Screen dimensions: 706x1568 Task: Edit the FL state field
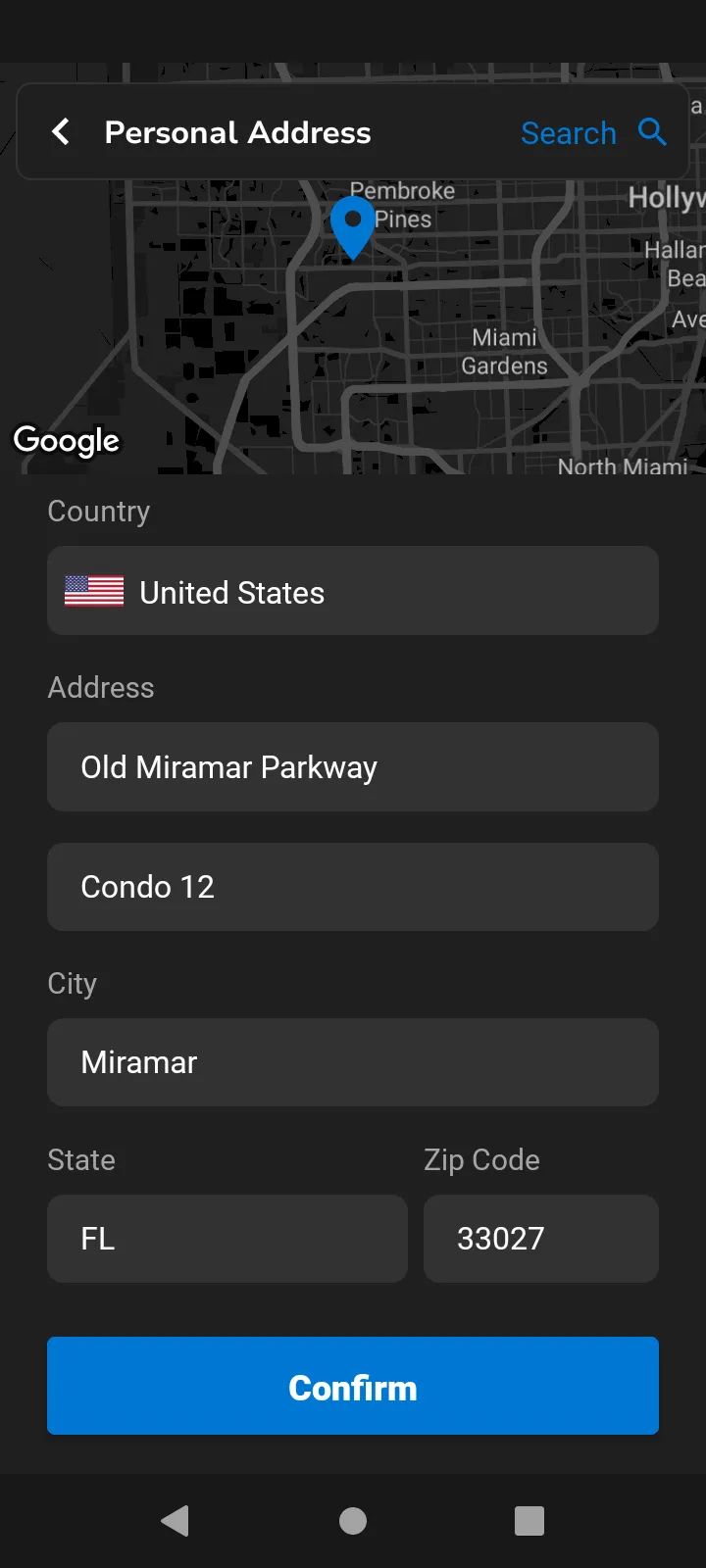tap(227, 1239)
